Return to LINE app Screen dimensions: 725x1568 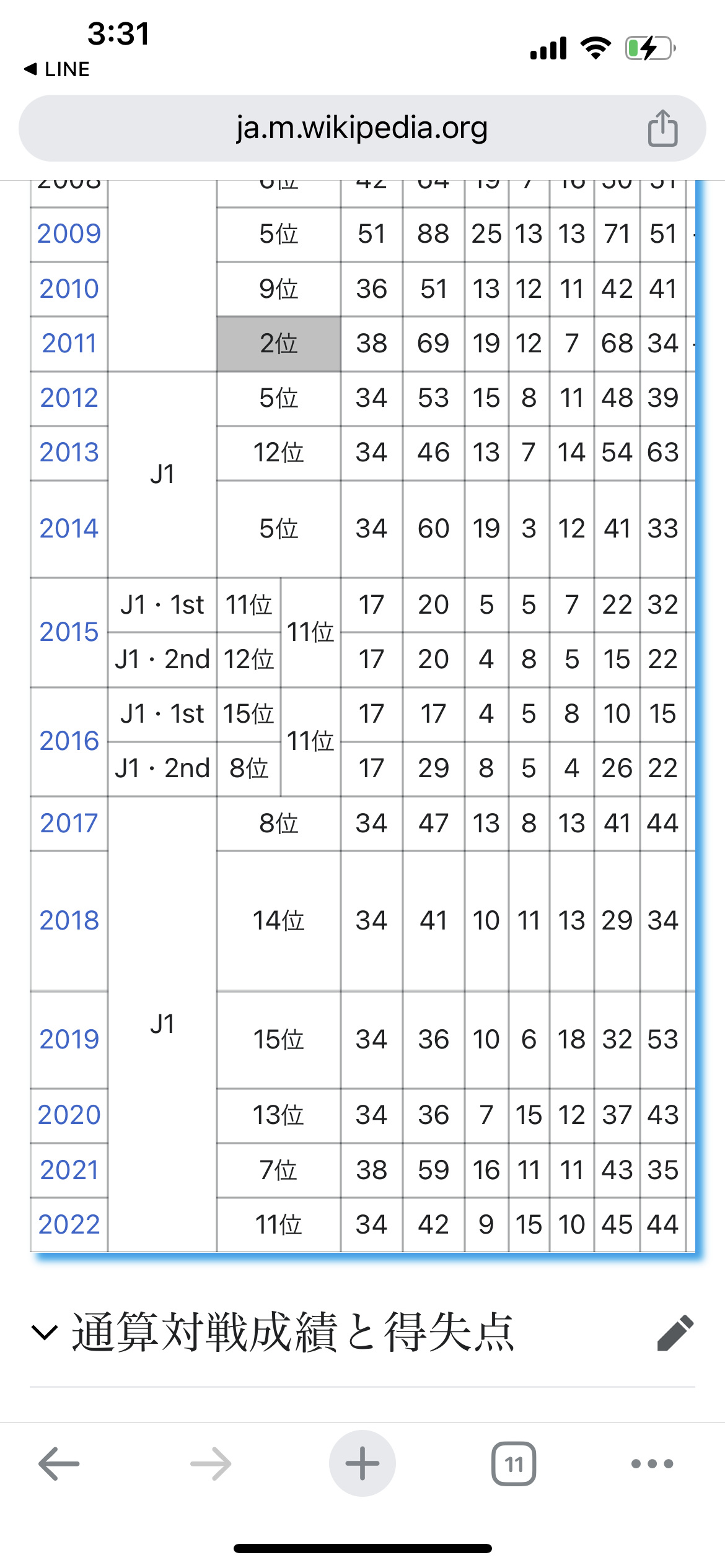tap(57, 69)
